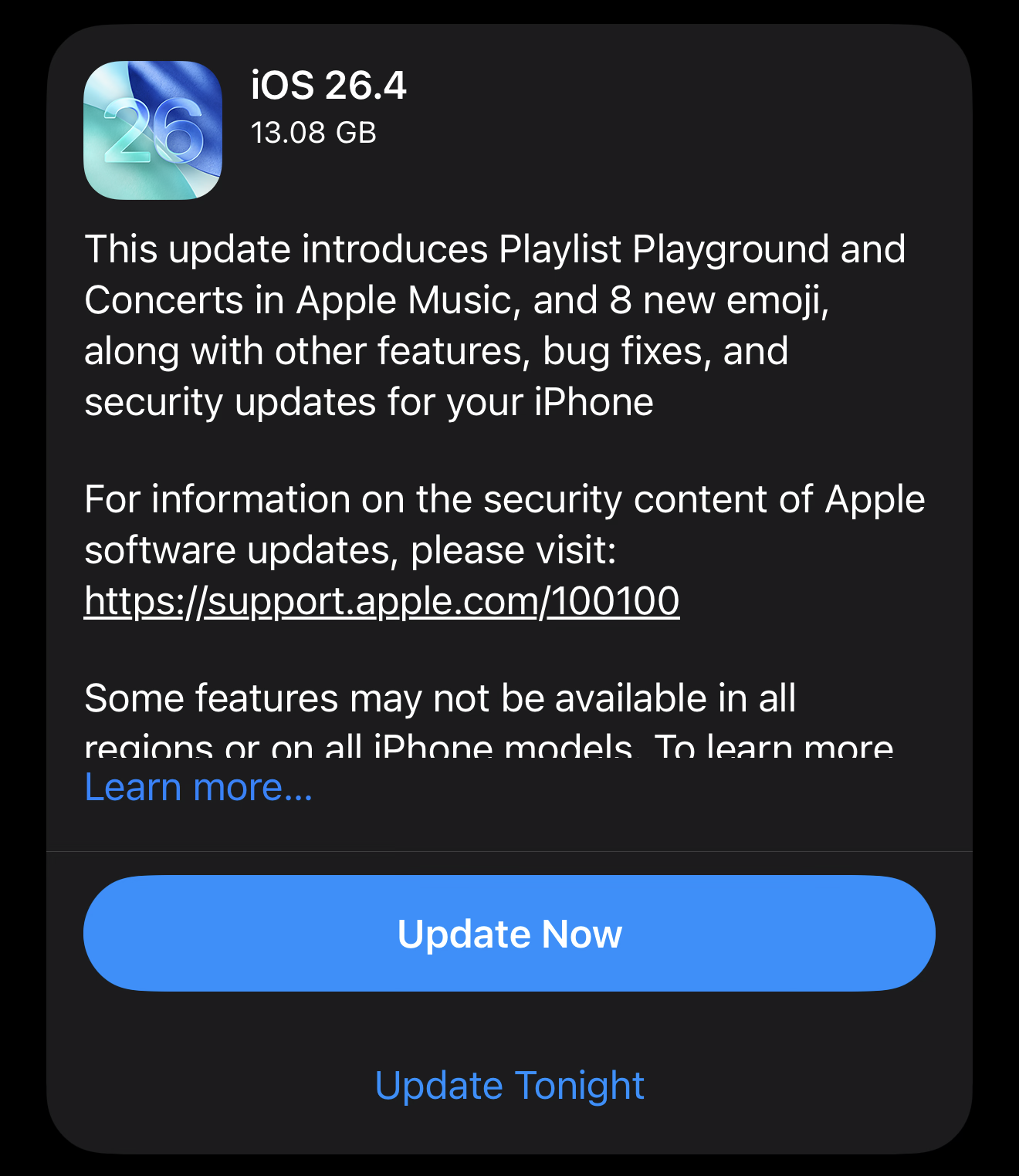This screenshot has height=1176, width=1019.
Task: Tap the Update Now button
Action: coord(509,933)
